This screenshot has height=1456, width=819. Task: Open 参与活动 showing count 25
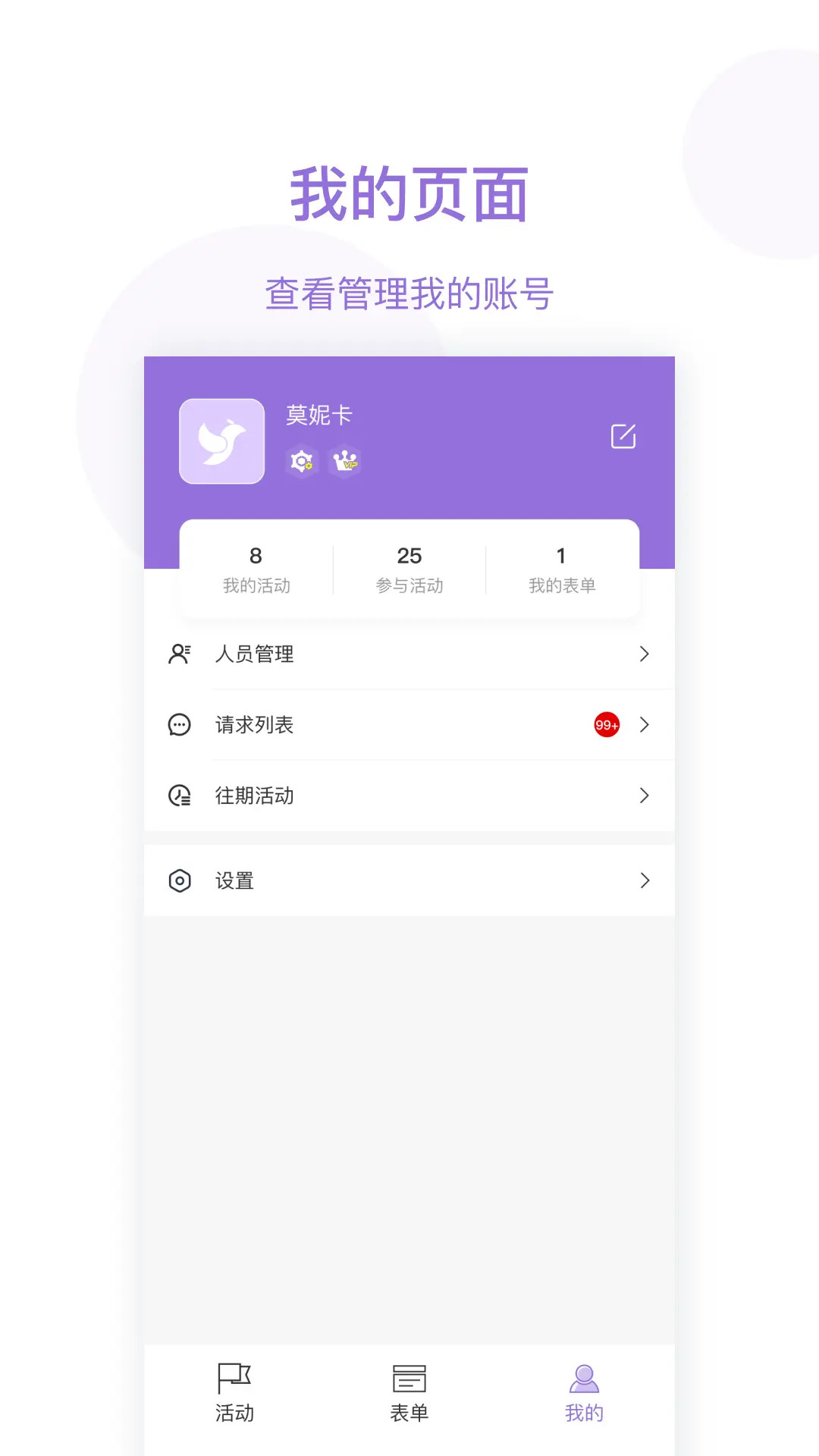pyautogui.click(x=409, y=567)
